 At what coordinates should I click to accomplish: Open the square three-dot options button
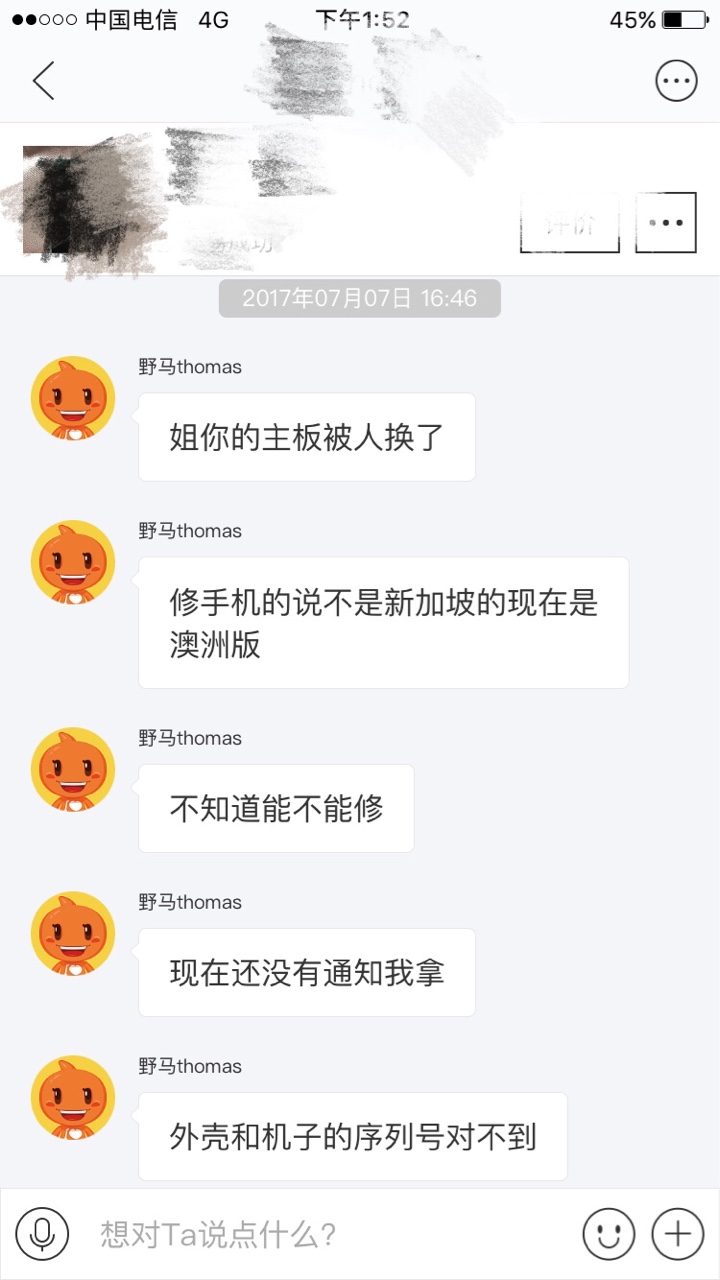pos(665,222)
